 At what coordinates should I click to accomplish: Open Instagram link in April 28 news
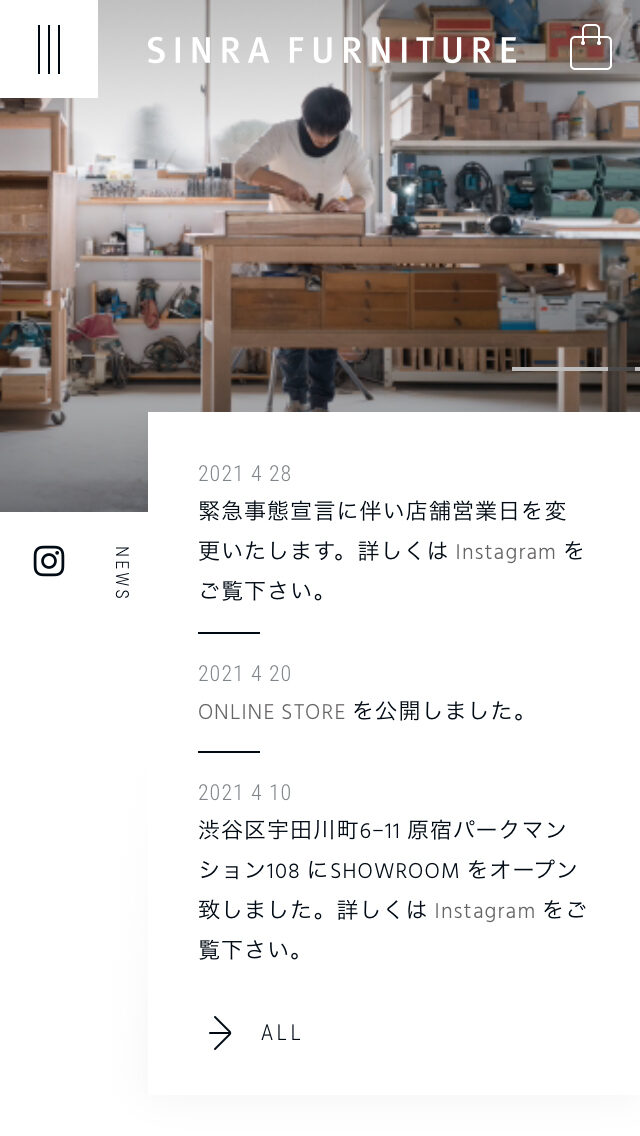[x=505, y=552]
